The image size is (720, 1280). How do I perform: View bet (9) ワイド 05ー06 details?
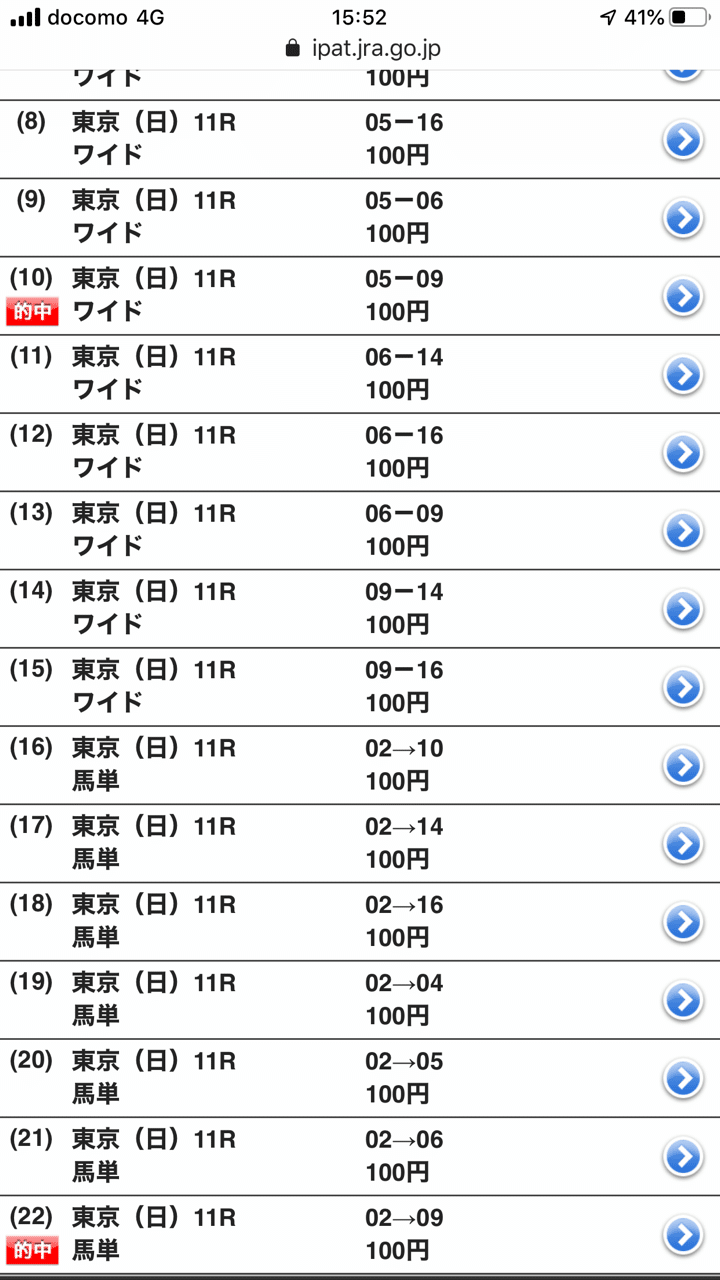pos(683,218)
